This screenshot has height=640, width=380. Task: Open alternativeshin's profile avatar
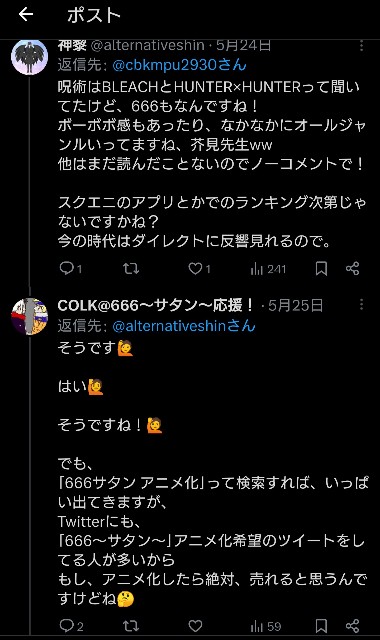[29, 56]
